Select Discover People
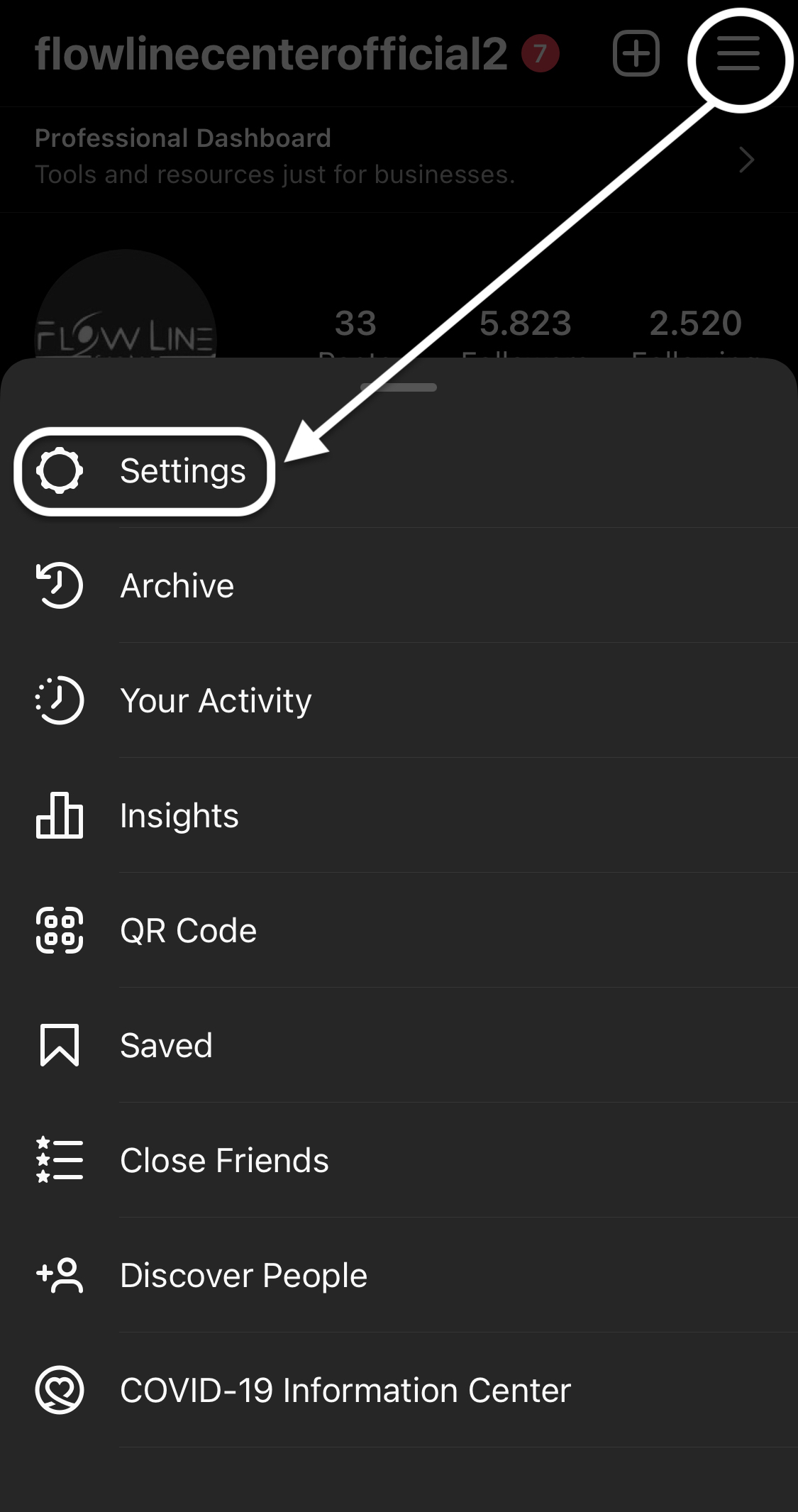Viewport: 798px width, 1512px height. tap(399, 1276)
